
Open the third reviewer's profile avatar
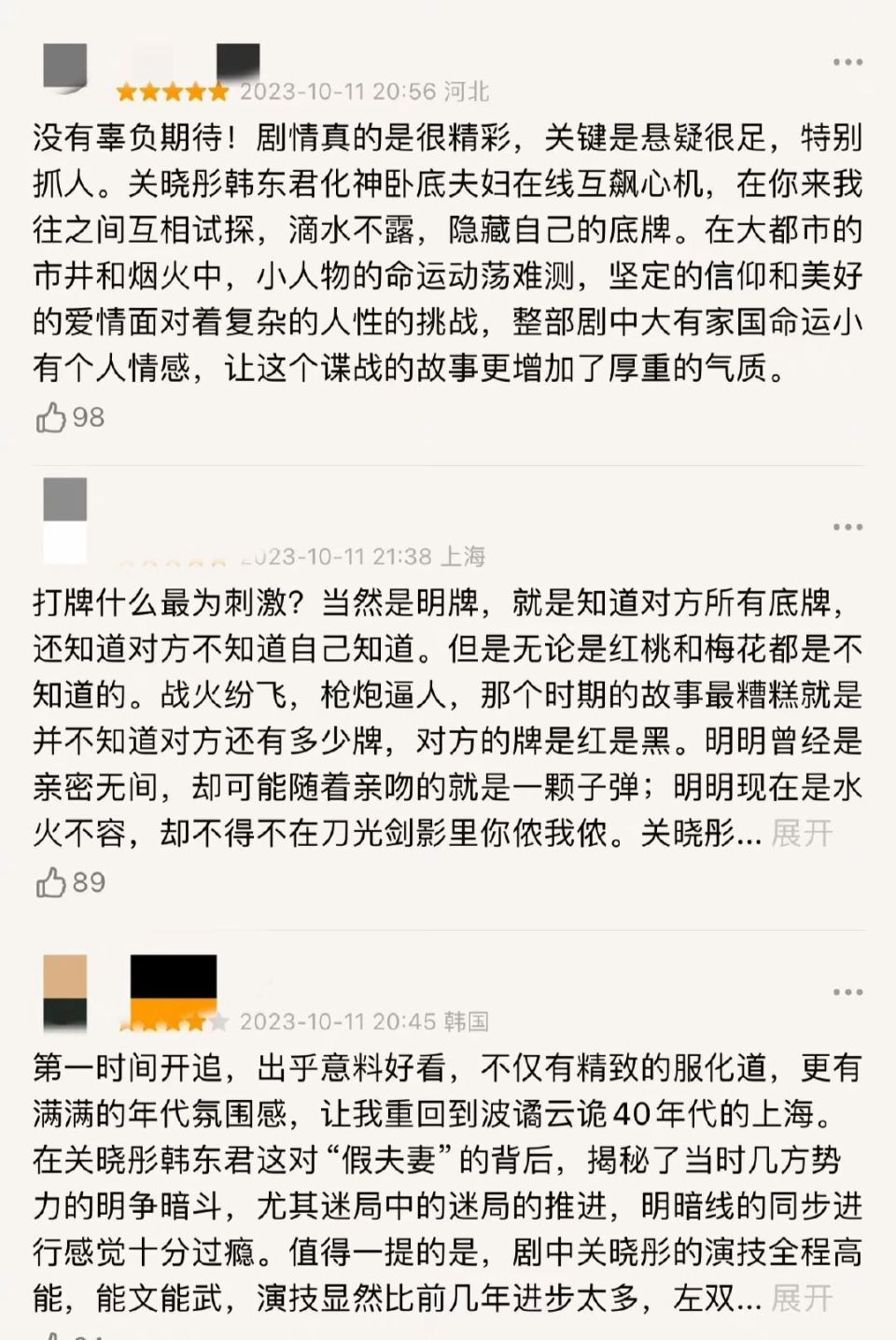click(63, 990)
